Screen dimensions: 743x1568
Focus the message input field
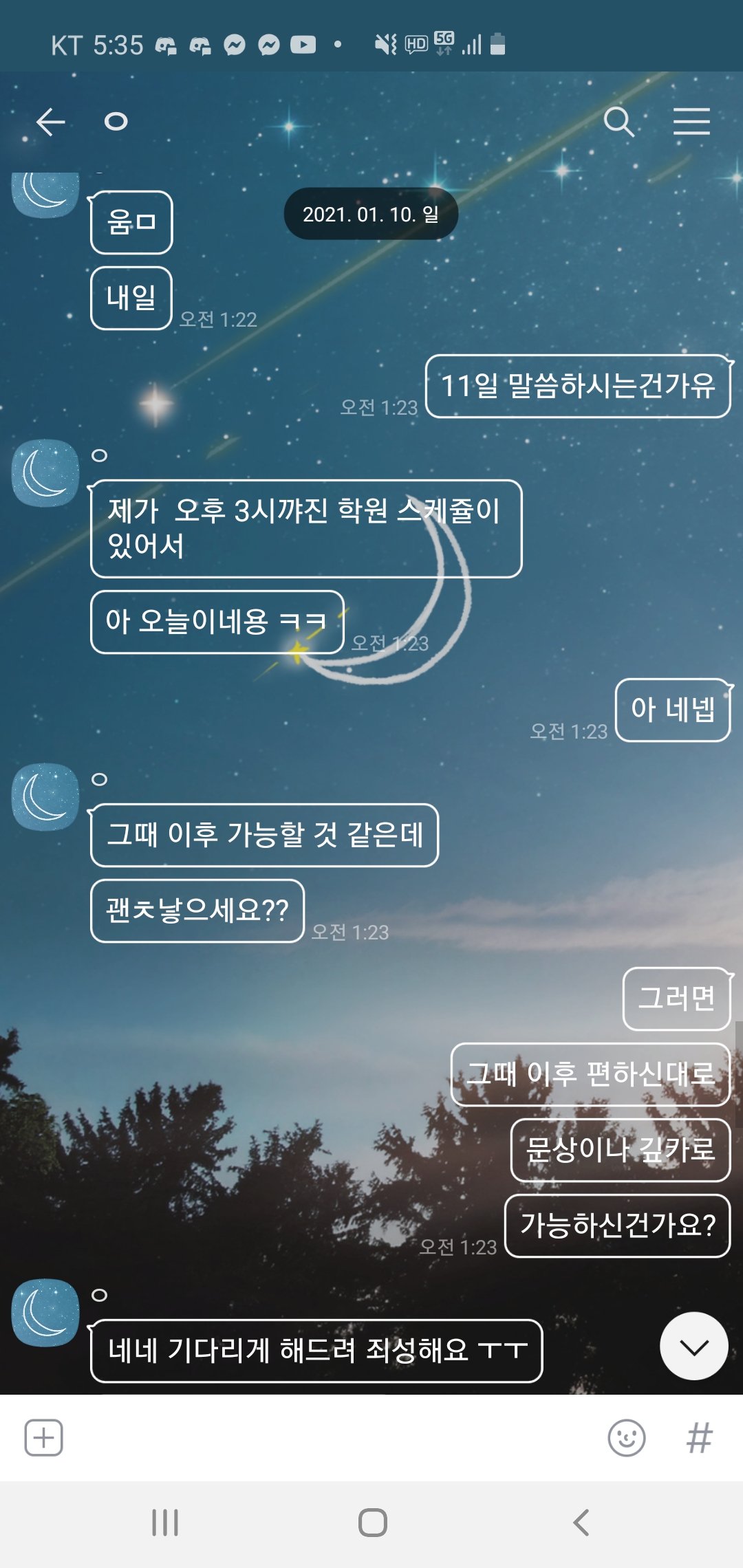pos(334,1437)
